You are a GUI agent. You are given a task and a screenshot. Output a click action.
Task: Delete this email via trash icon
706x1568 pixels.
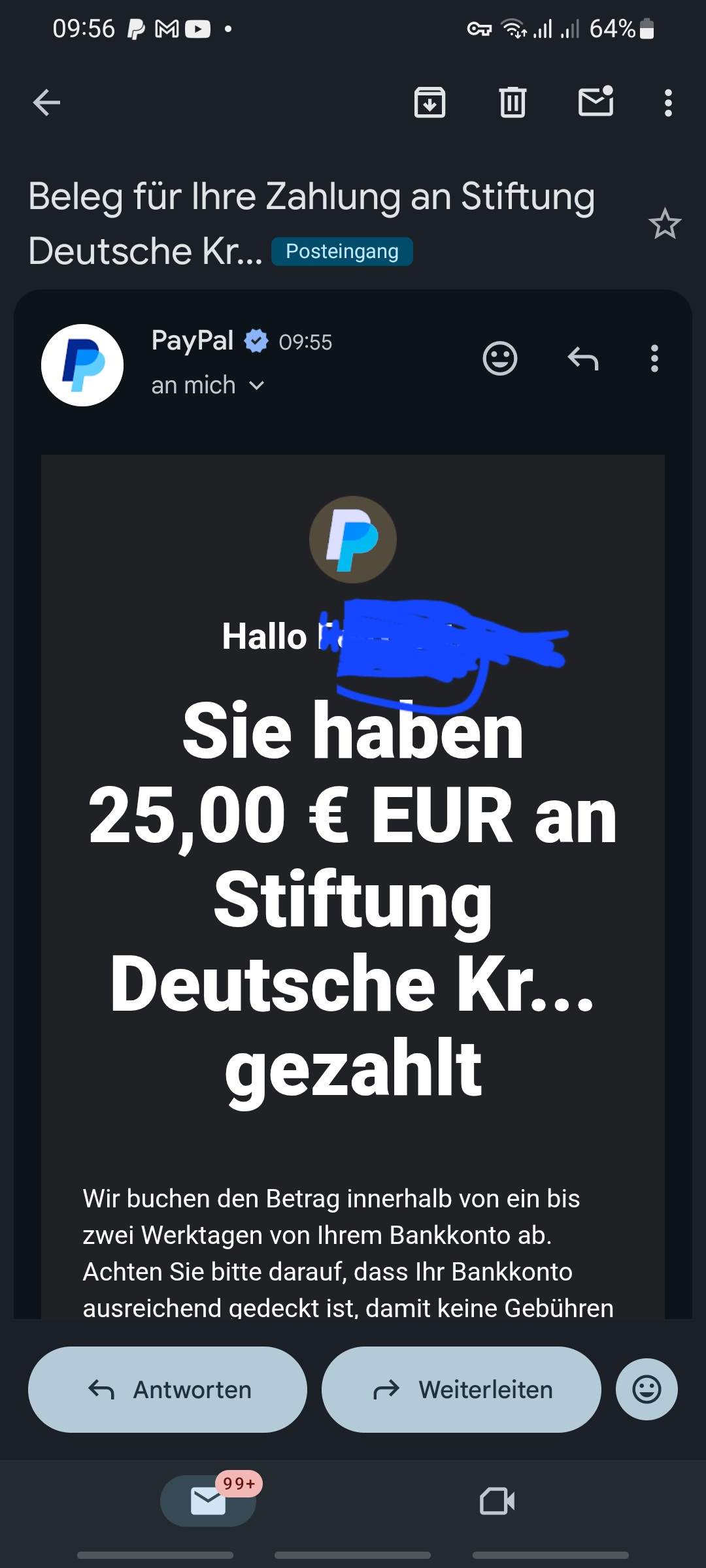tap(513, 103)
